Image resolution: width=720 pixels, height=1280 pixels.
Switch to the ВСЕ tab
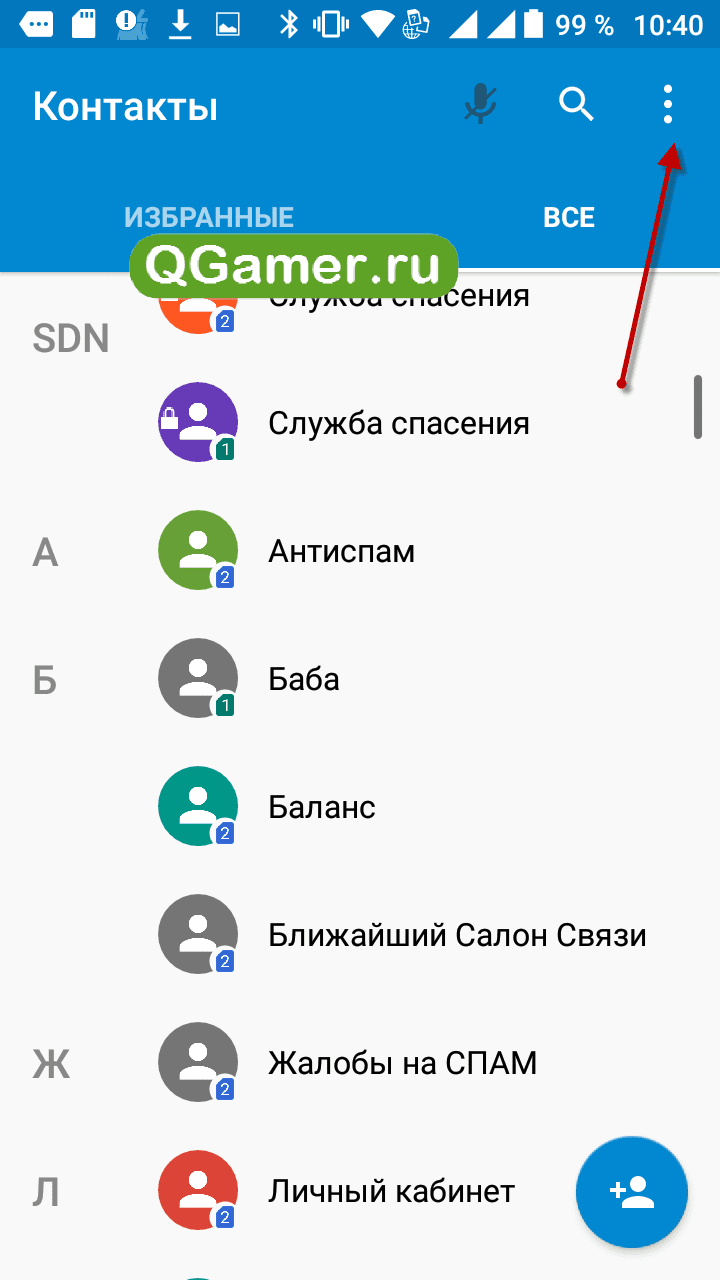[x=569, y=217]
